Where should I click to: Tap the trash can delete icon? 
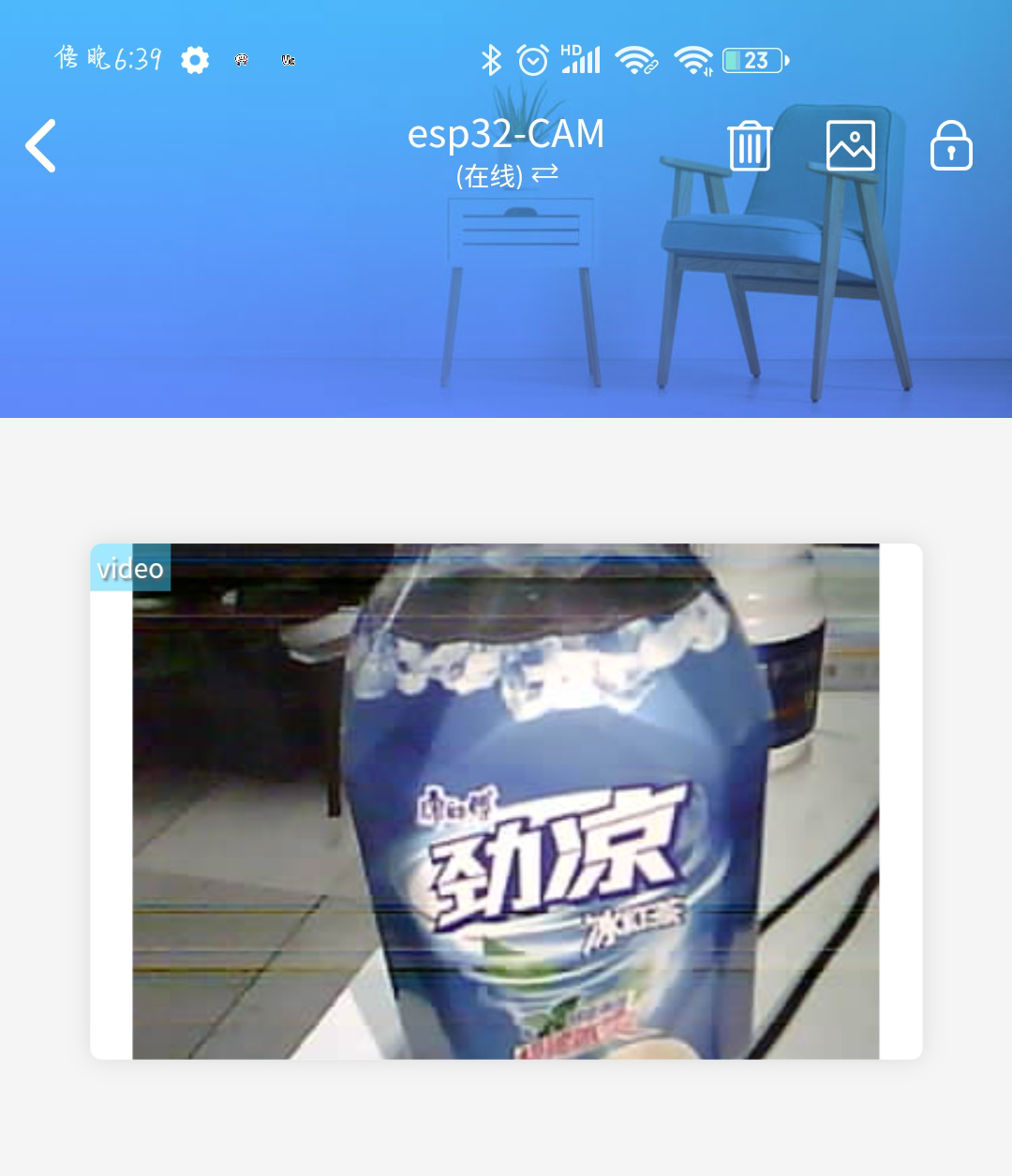(x=750, y=146)
